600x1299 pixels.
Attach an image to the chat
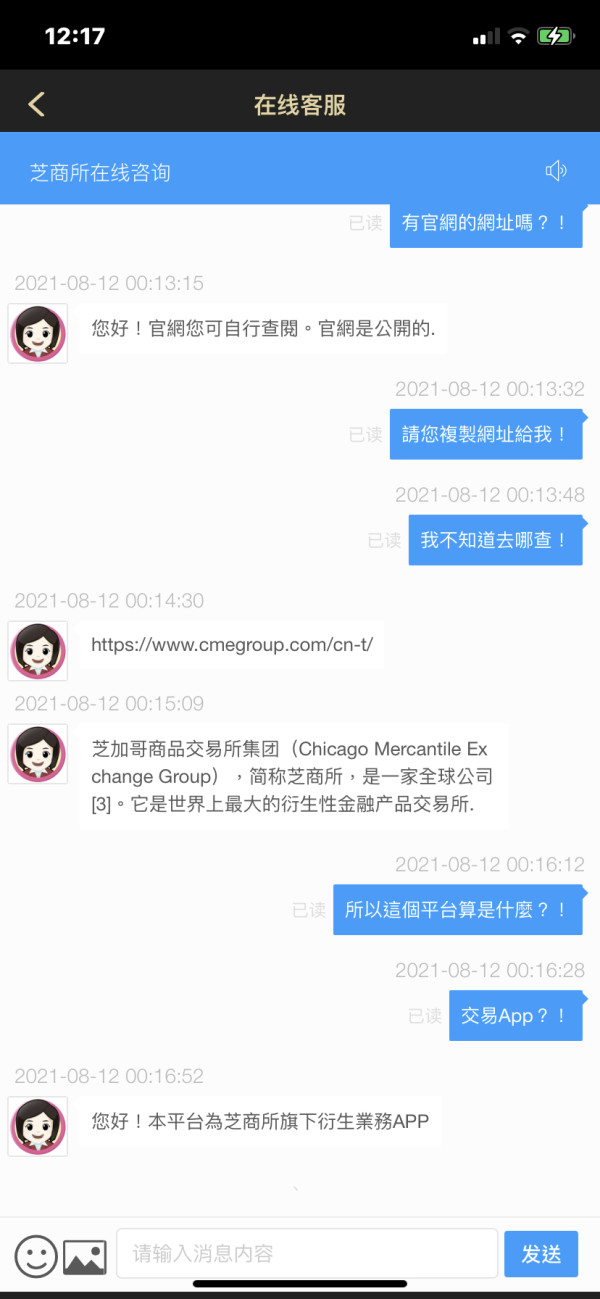85,1257
